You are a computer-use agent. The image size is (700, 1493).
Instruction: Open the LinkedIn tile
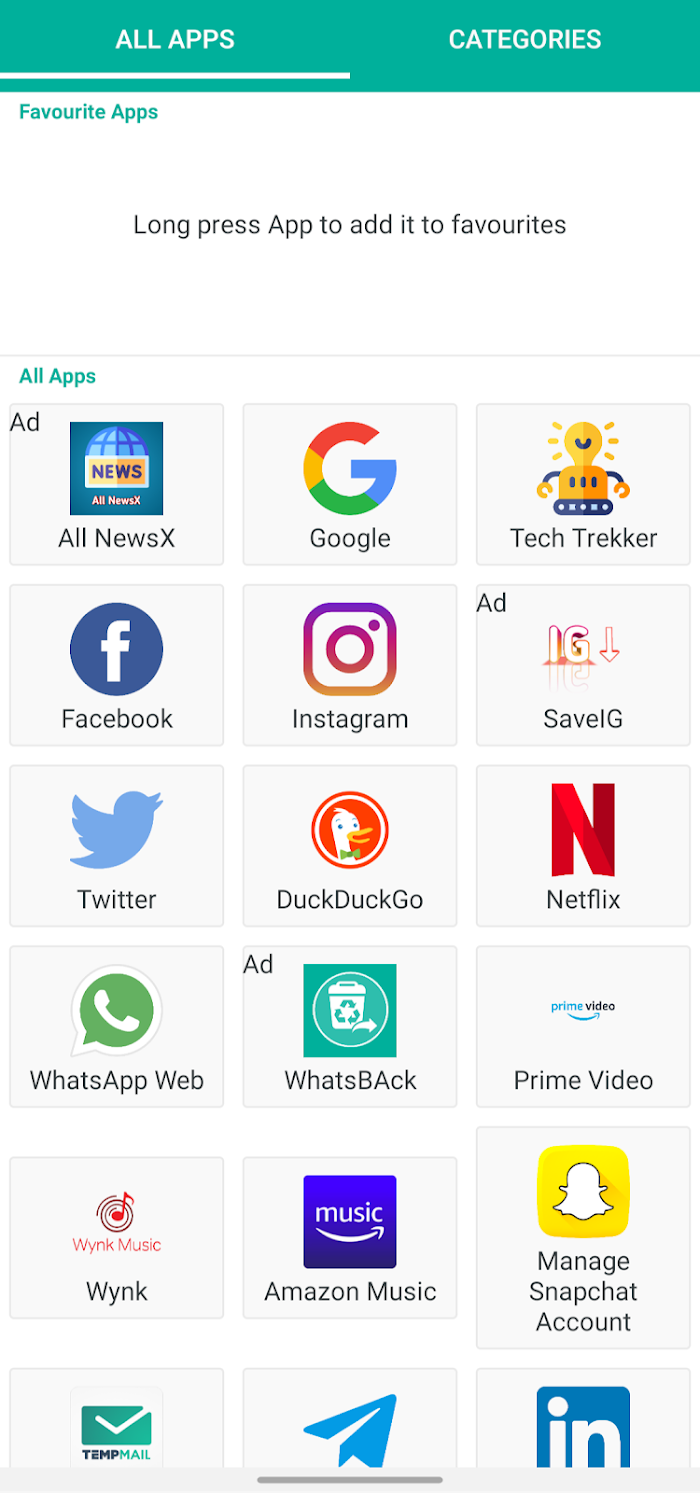coord(584,1420)
